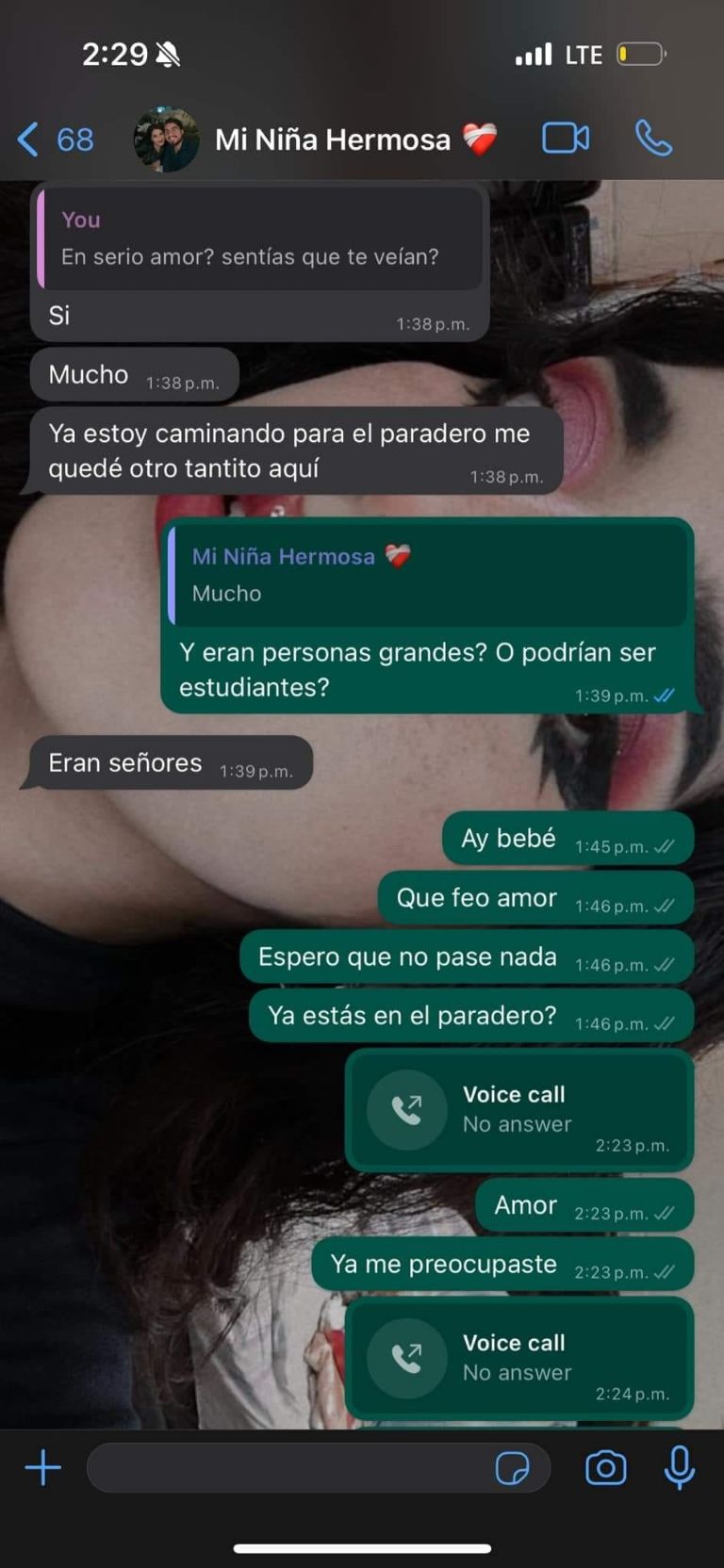Open the sticker picker

pyautogui.click(x=513, y=1467)
